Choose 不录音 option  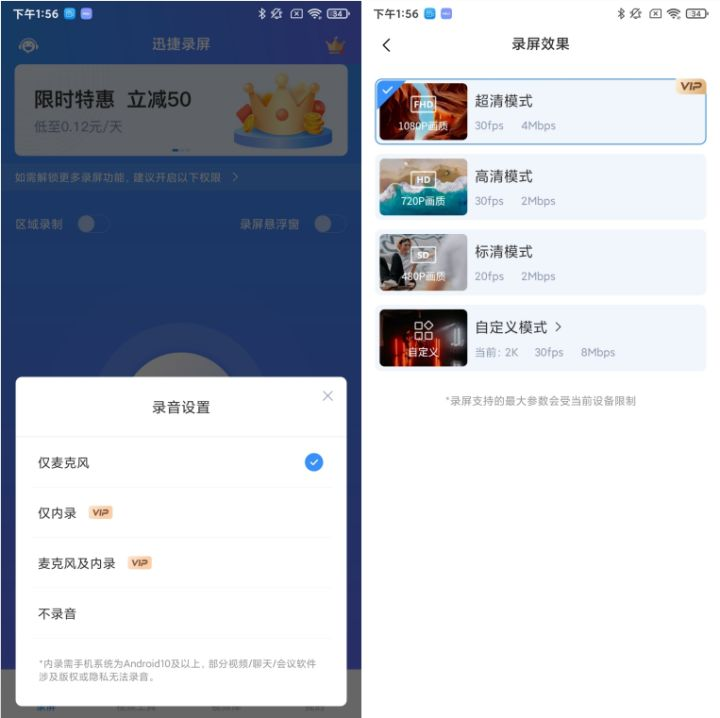pos(180,613)
